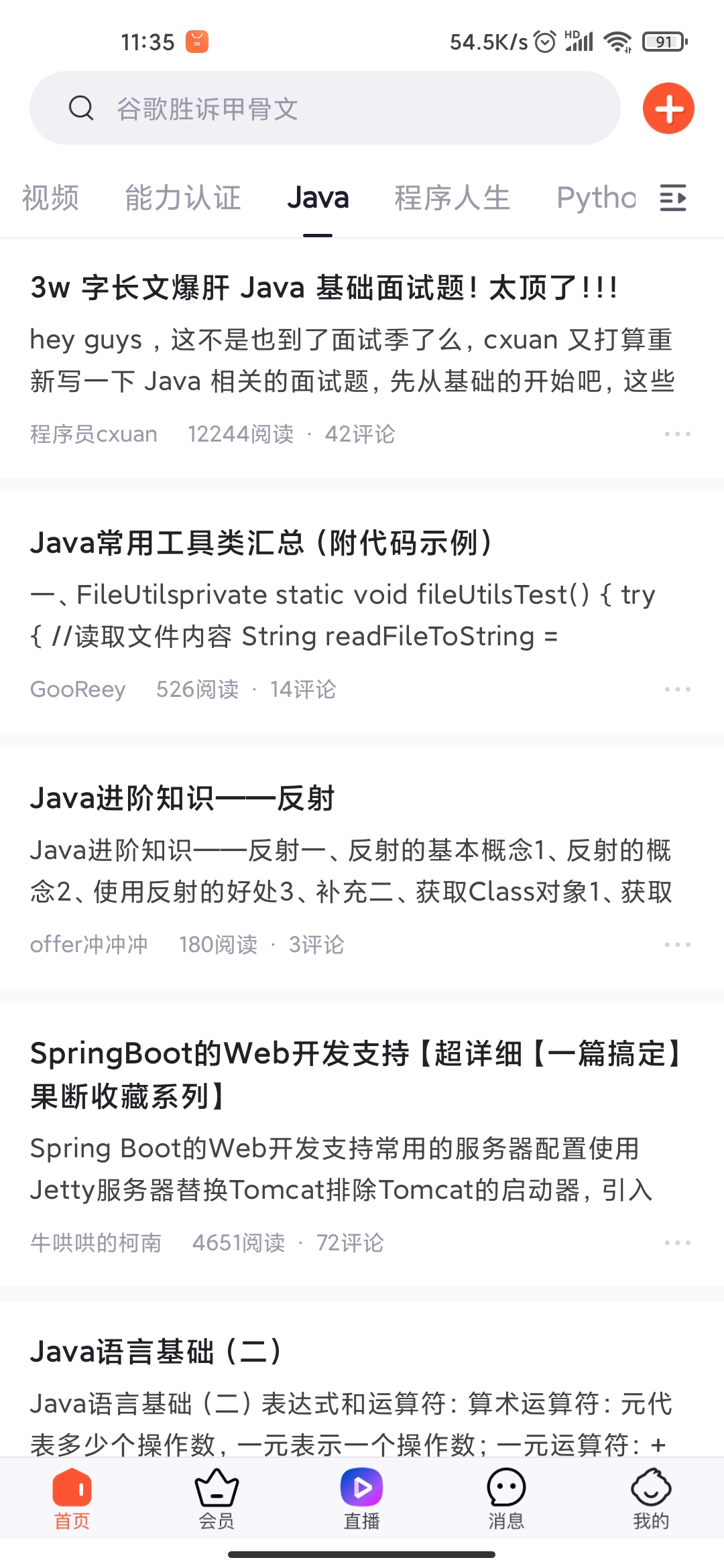Switch to the 视频 tab

[50, 198]
